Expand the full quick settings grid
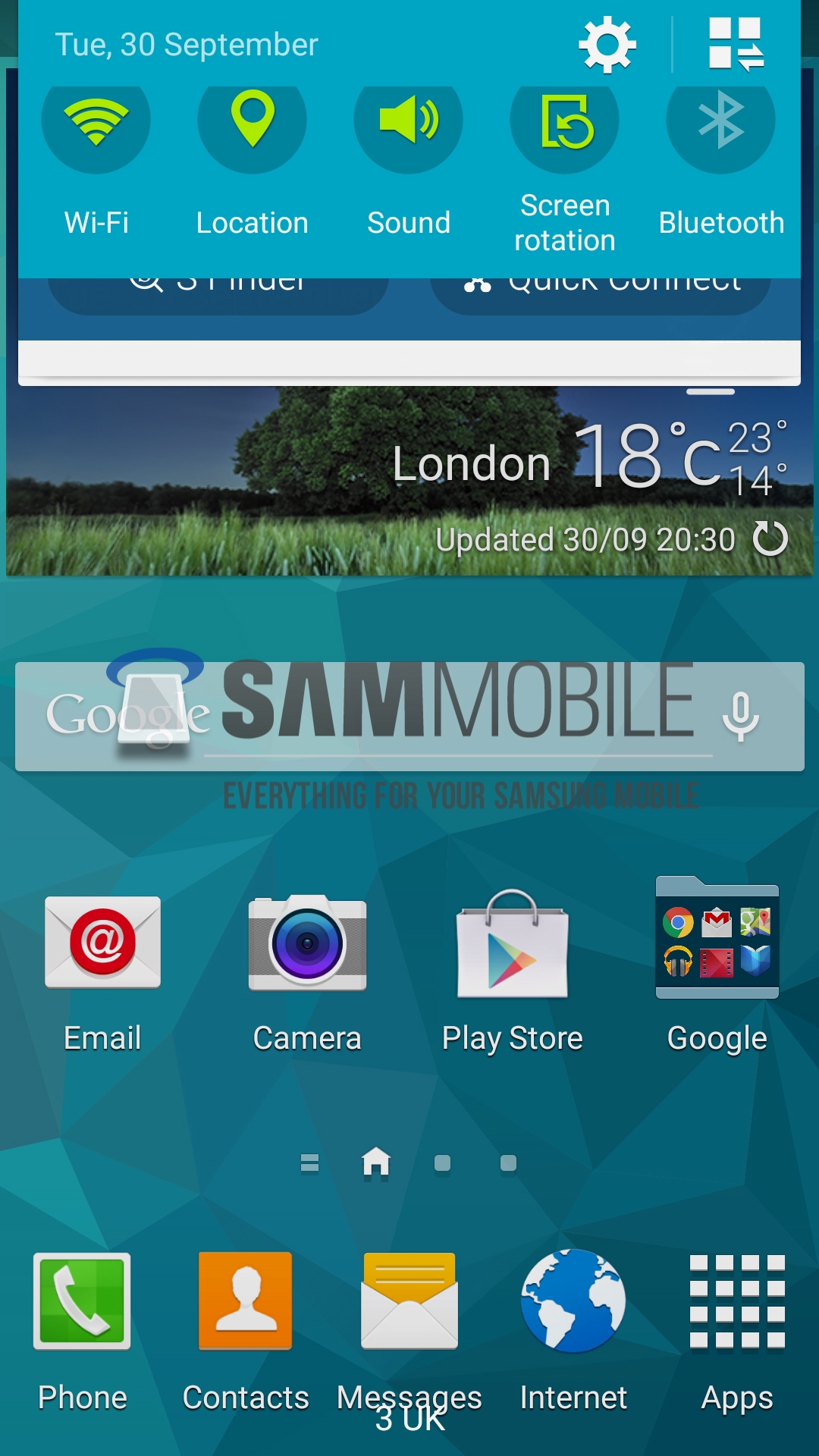 click(x=736, y=44)
